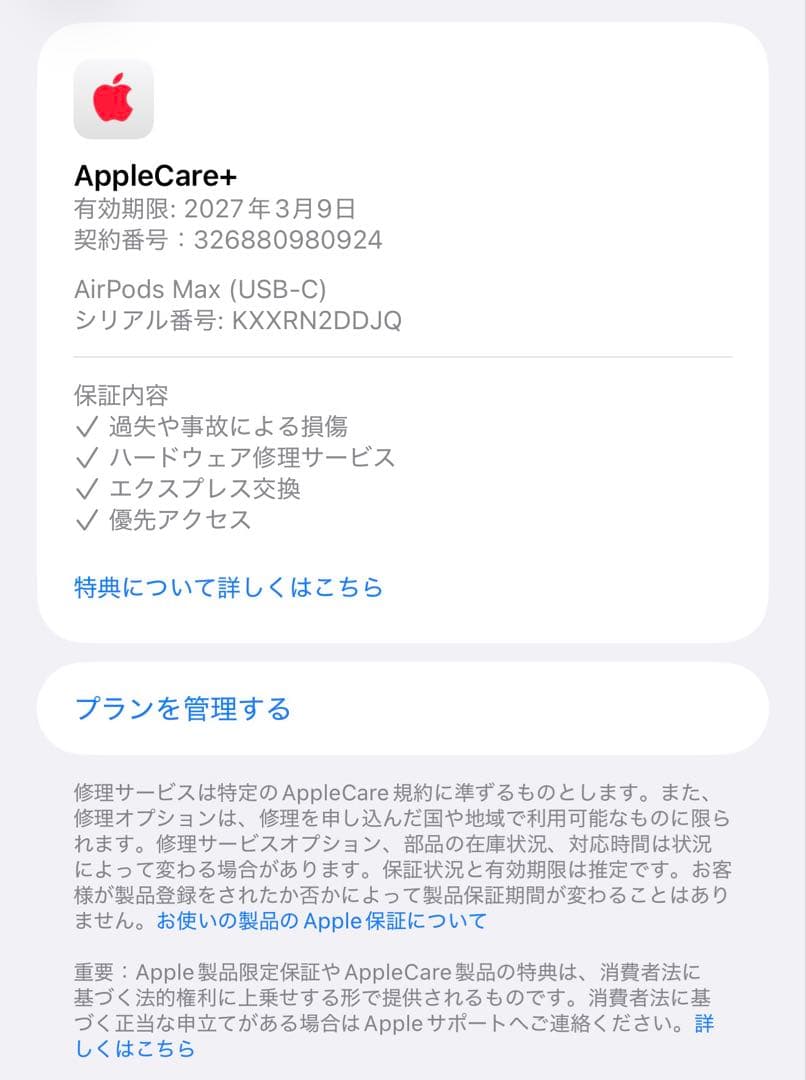Open 特典について詳しくはこちら link

pos(227,588)
